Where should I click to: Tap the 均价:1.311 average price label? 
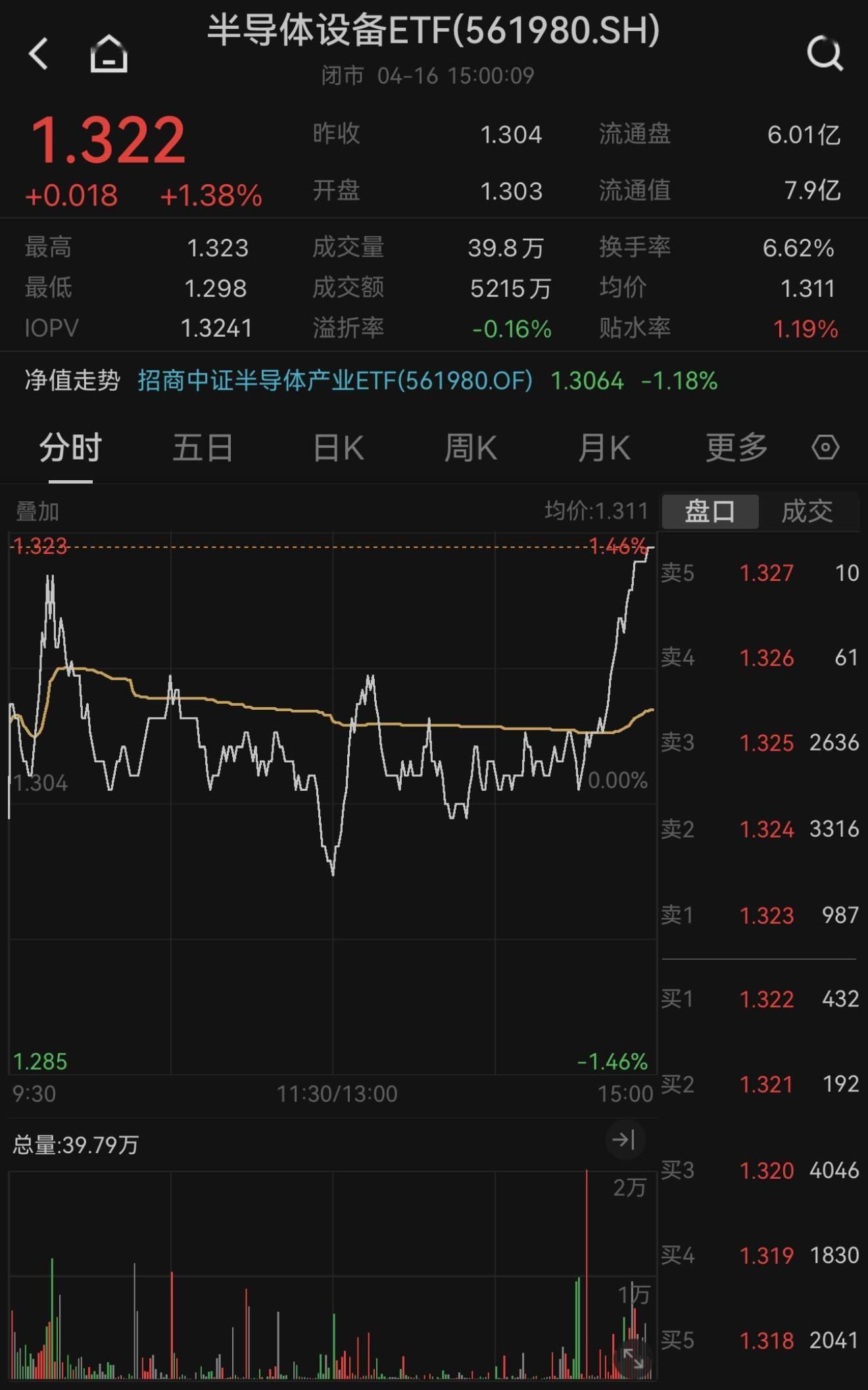click(595, 510)
